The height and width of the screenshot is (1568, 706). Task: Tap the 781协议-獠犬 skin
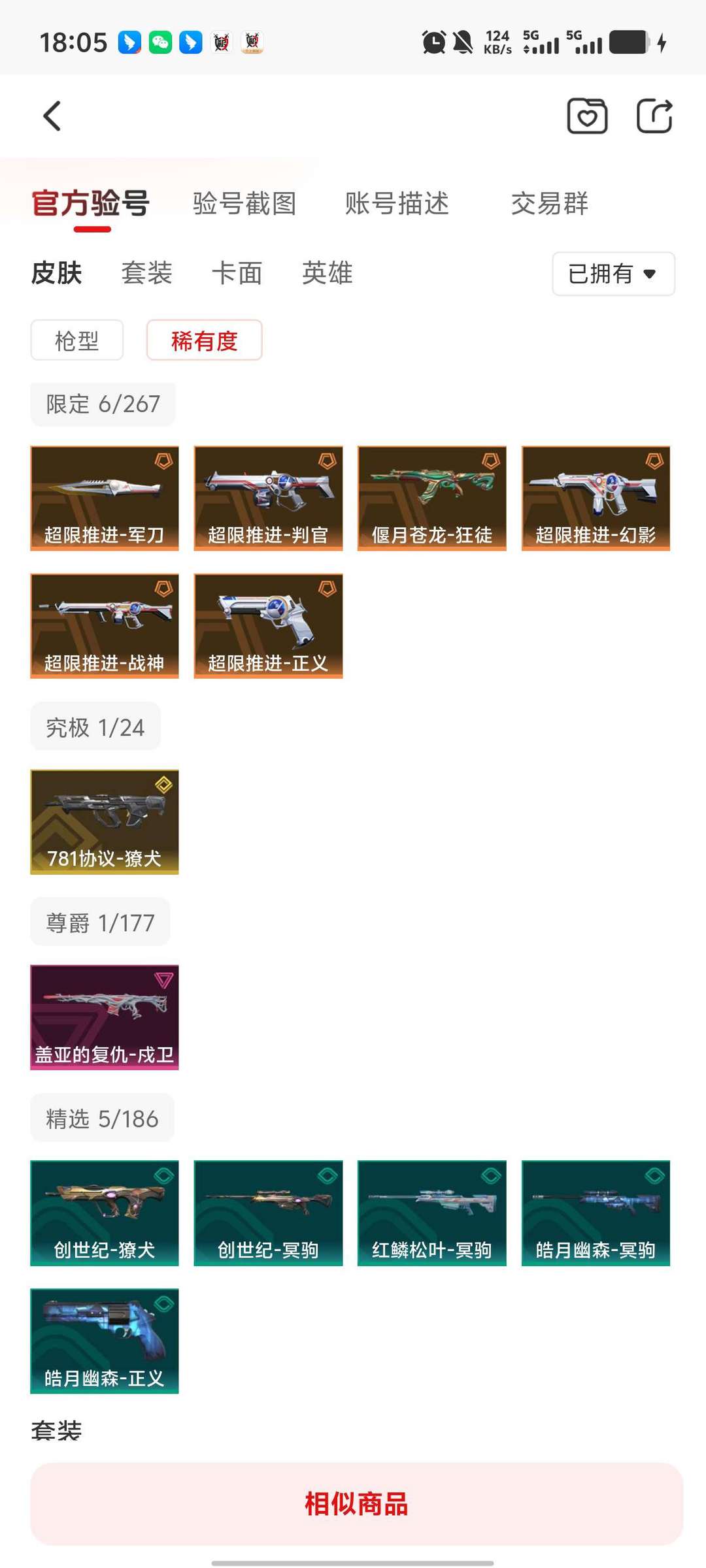pos(105,821)
